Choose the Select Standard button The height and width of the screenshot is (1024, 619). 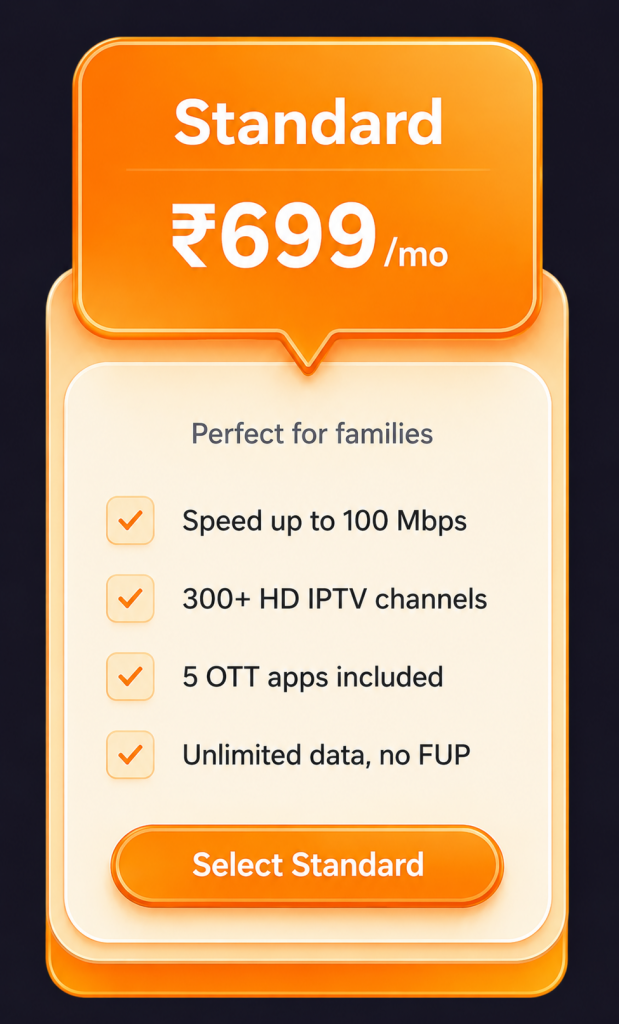point(307,865)
